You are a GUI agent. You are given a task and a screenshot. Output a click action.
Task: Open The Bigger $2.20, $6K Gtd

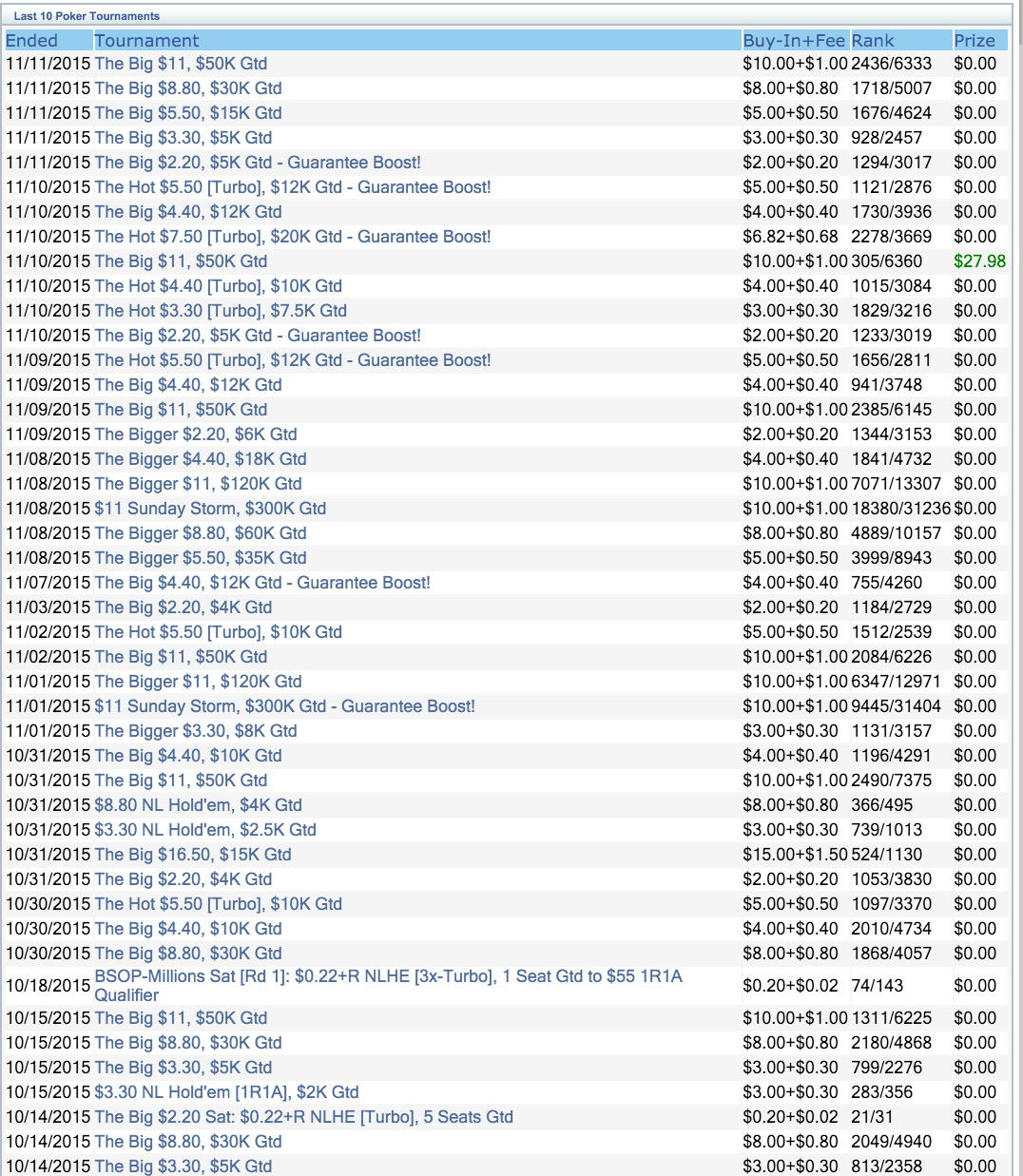(x=195, y=434)
